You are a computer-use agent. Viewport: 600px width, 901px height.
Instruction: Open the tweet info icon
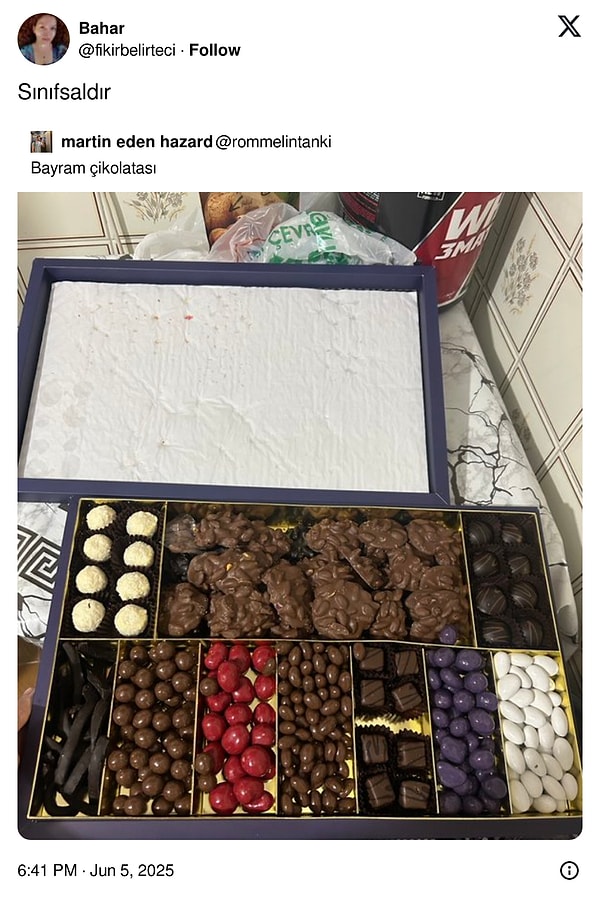click(569, 870)
